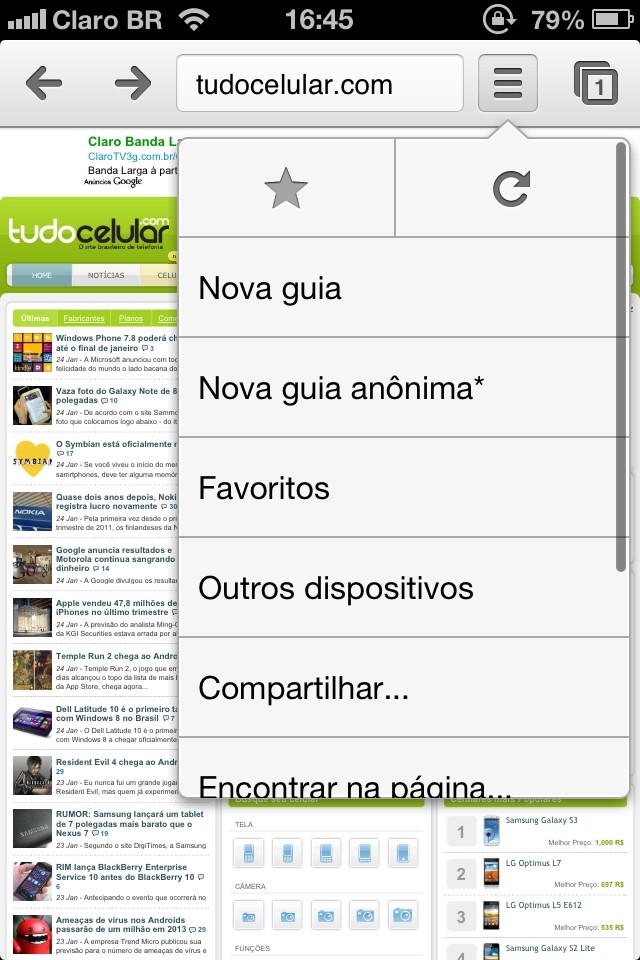Select Outros dispositivos

(x=400, y=588)
